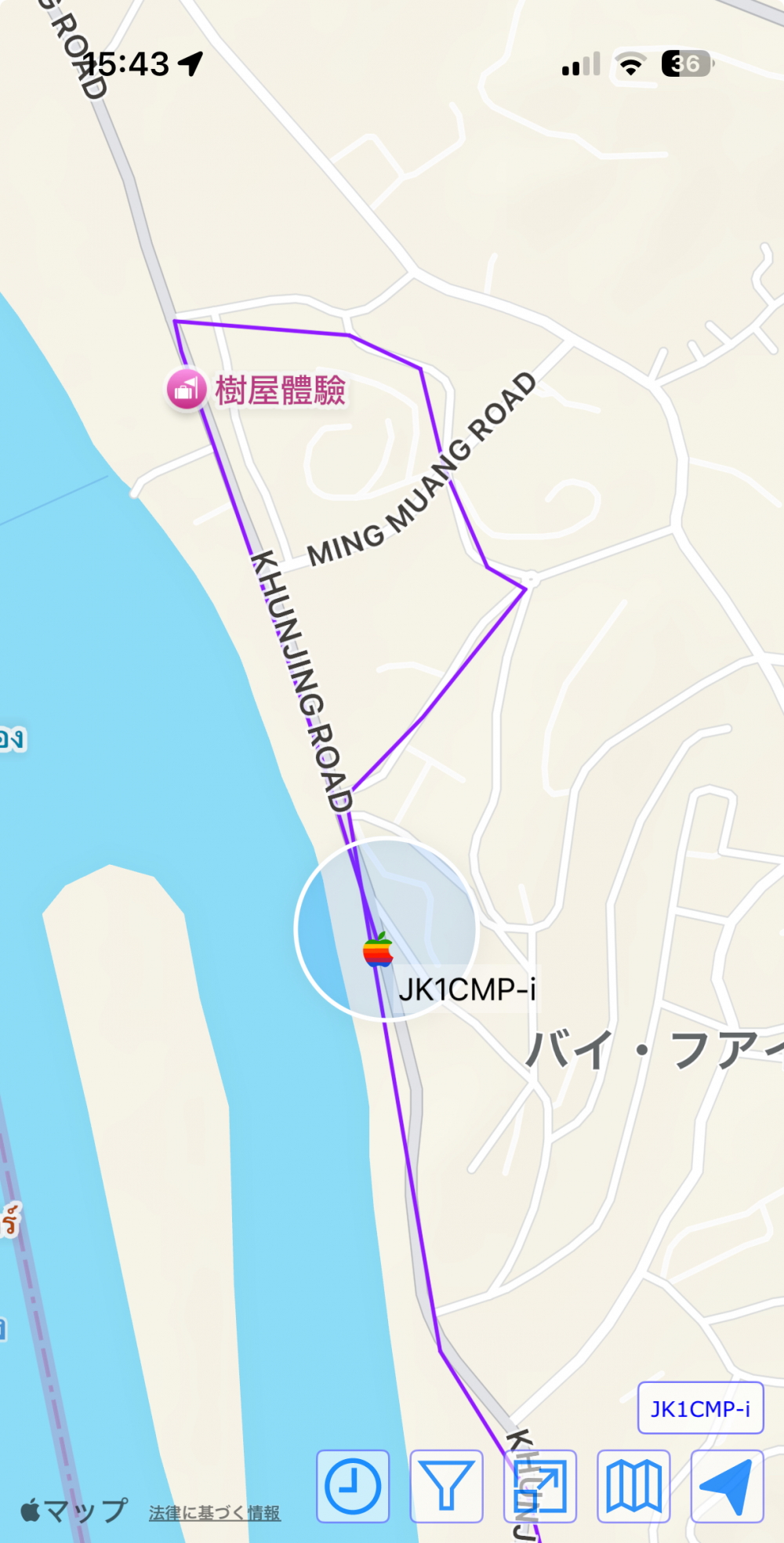Open the filter funnel options
The height and width of the screenshot is (1543, 784).
446,1486
